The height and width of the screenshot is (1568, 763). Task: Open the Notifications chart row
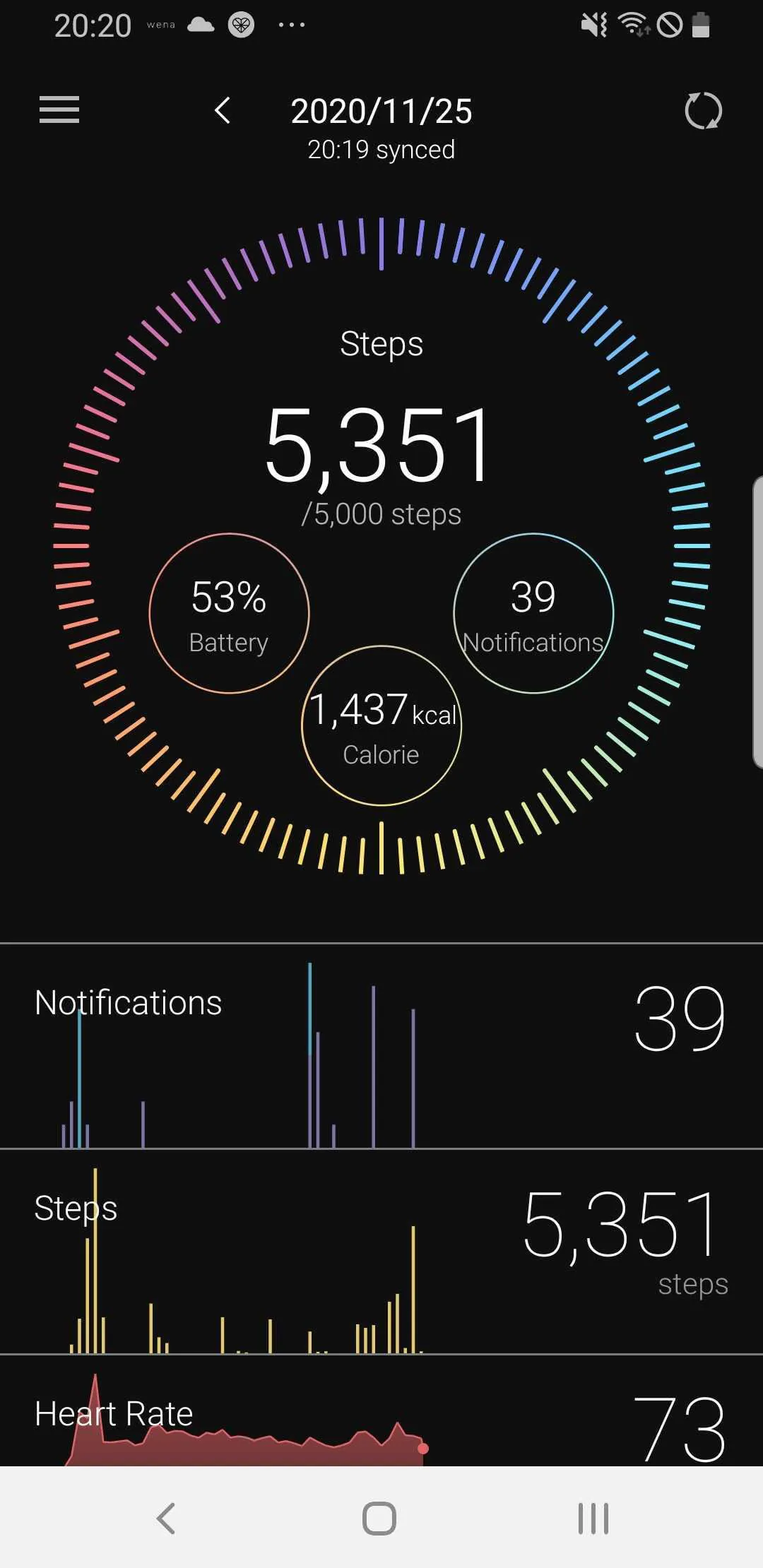point(381,1045)
